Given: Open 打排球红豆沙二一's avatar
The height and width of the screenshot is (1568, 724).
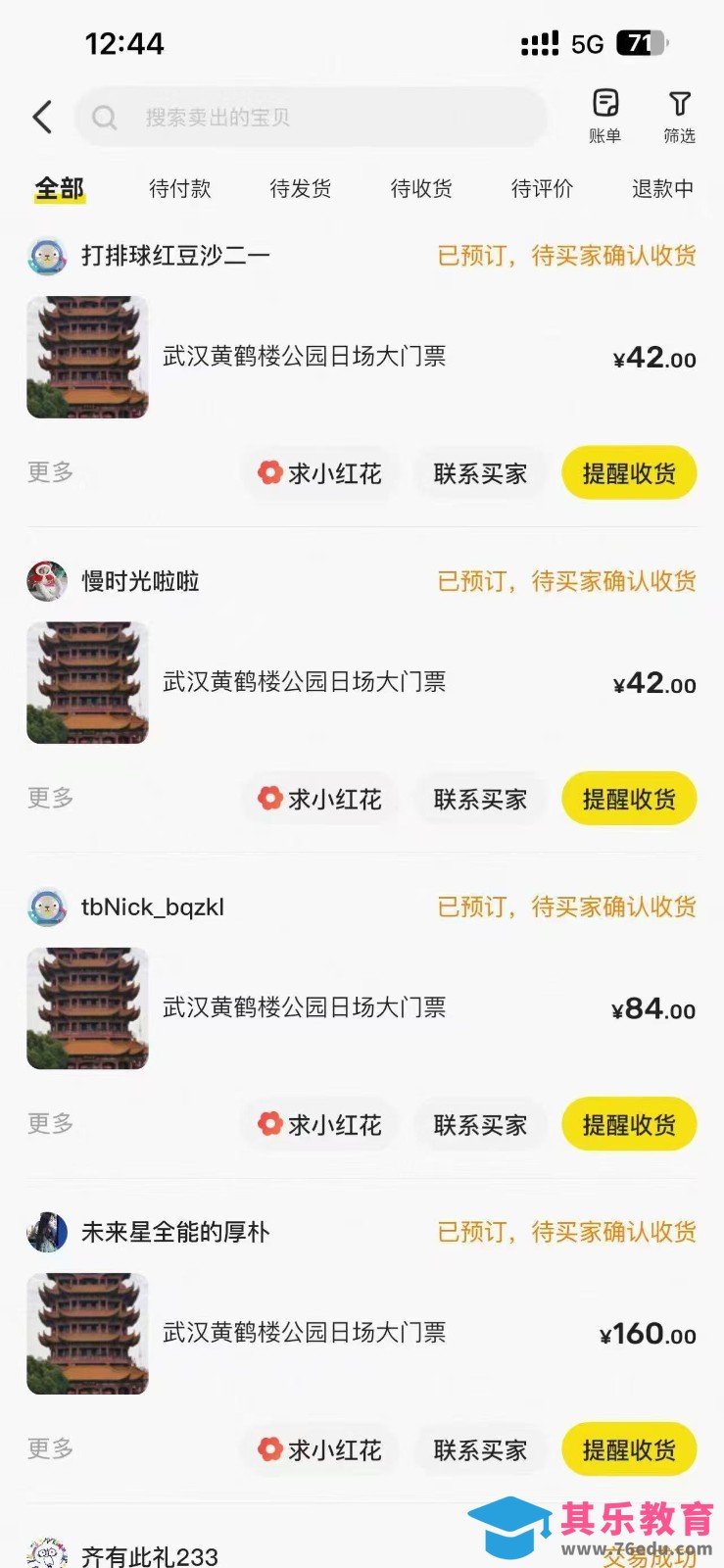Looking at the screenshot, I should [x=47, y=256].
